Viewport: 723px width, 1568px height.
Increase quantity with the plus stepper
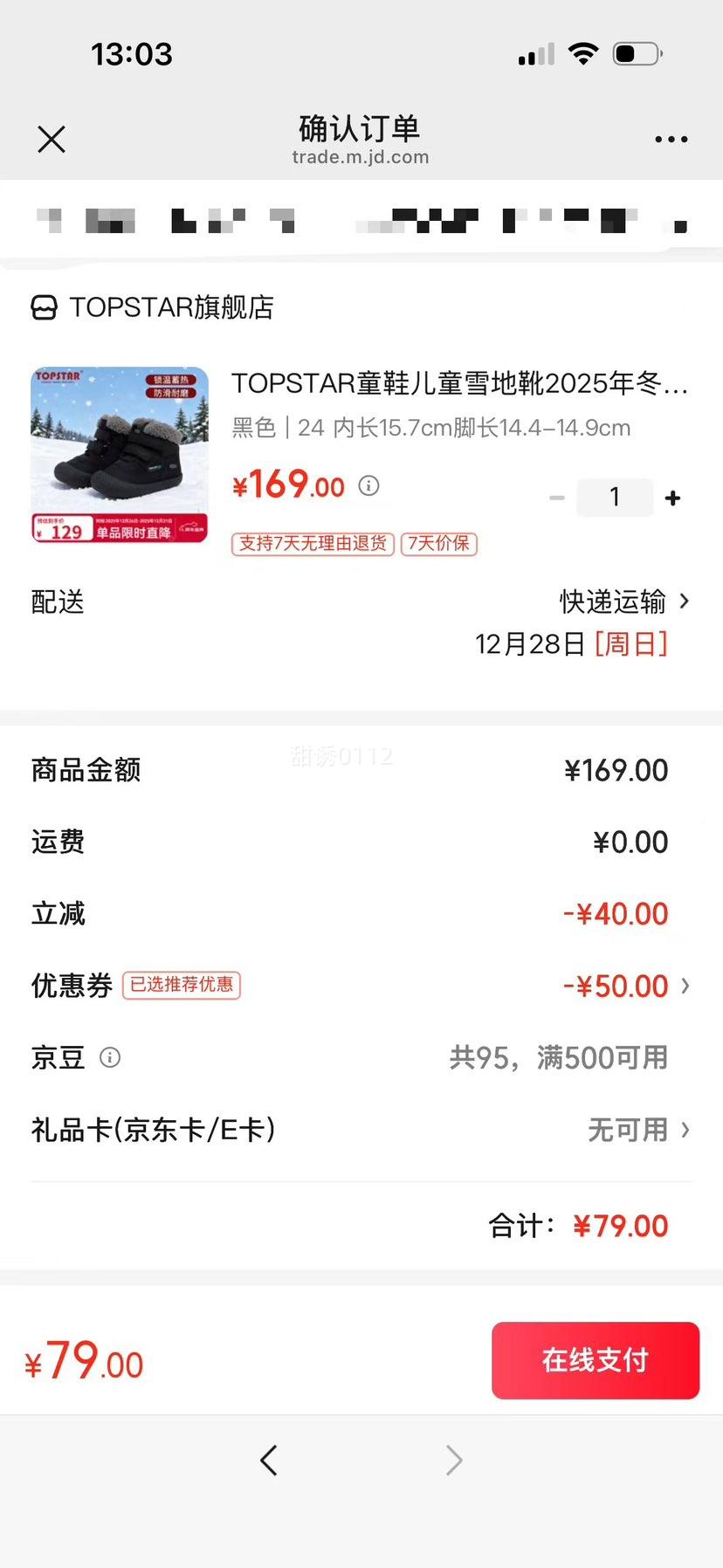tap(672, 497)
